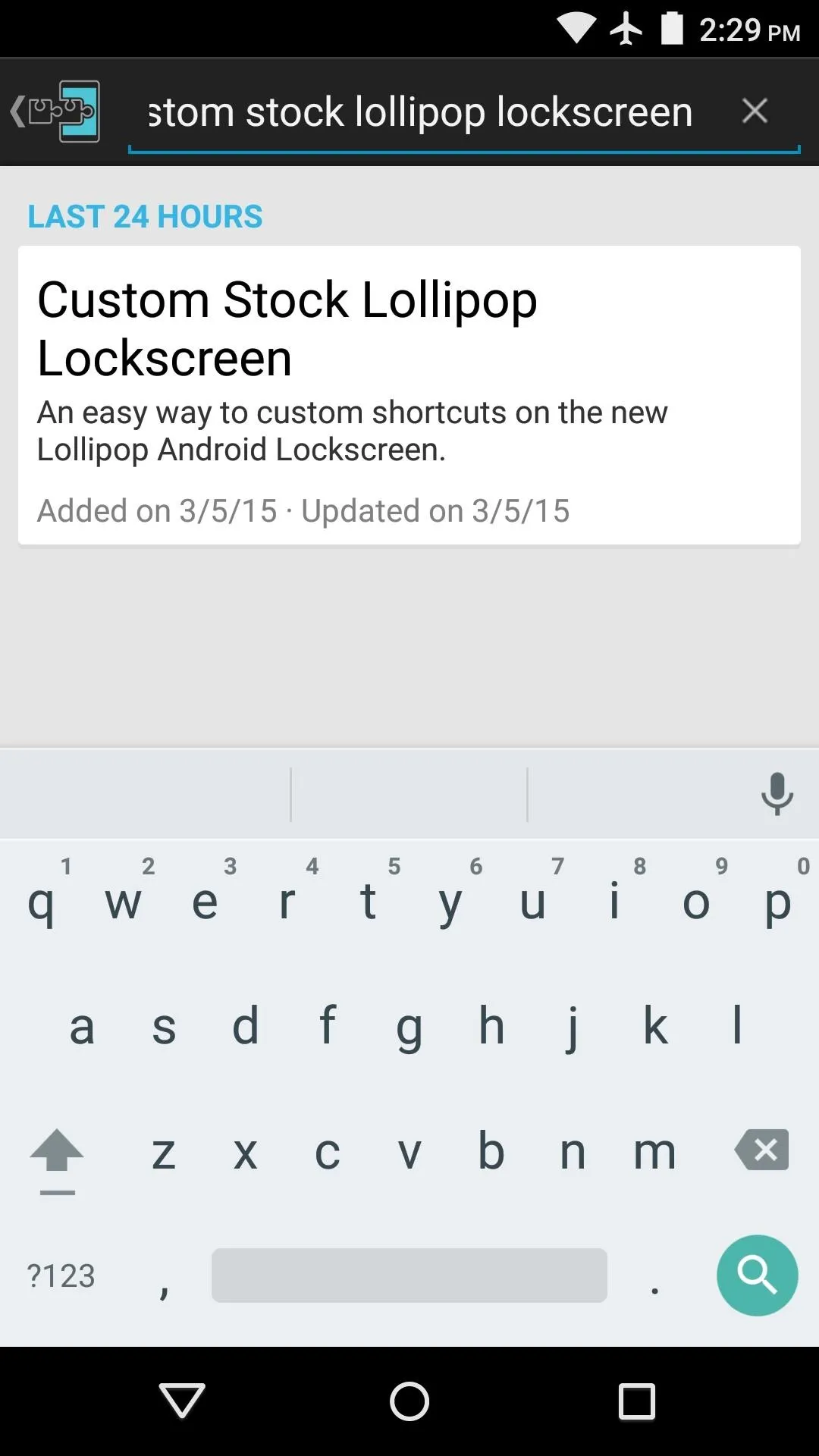Clear the search text with the X
Image resolution: width=819 pixels, height=1456 pixels.
click(x=755, y=111)
